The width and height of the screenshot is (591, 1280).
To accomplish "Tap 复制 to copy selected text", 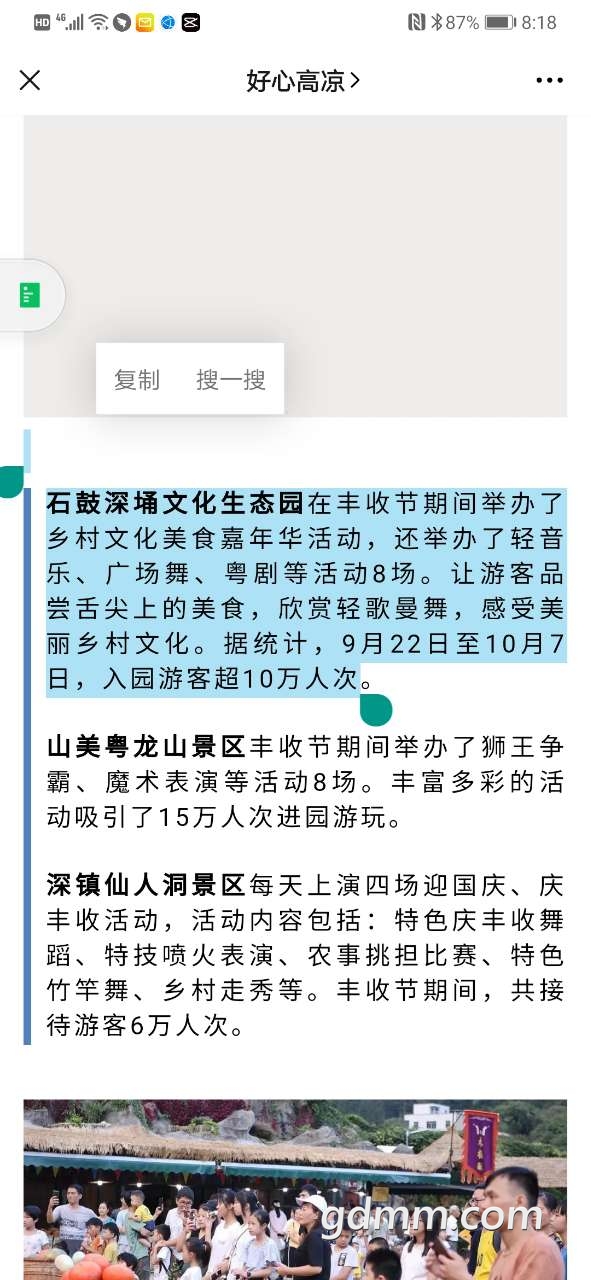I will tap(137, 379).
